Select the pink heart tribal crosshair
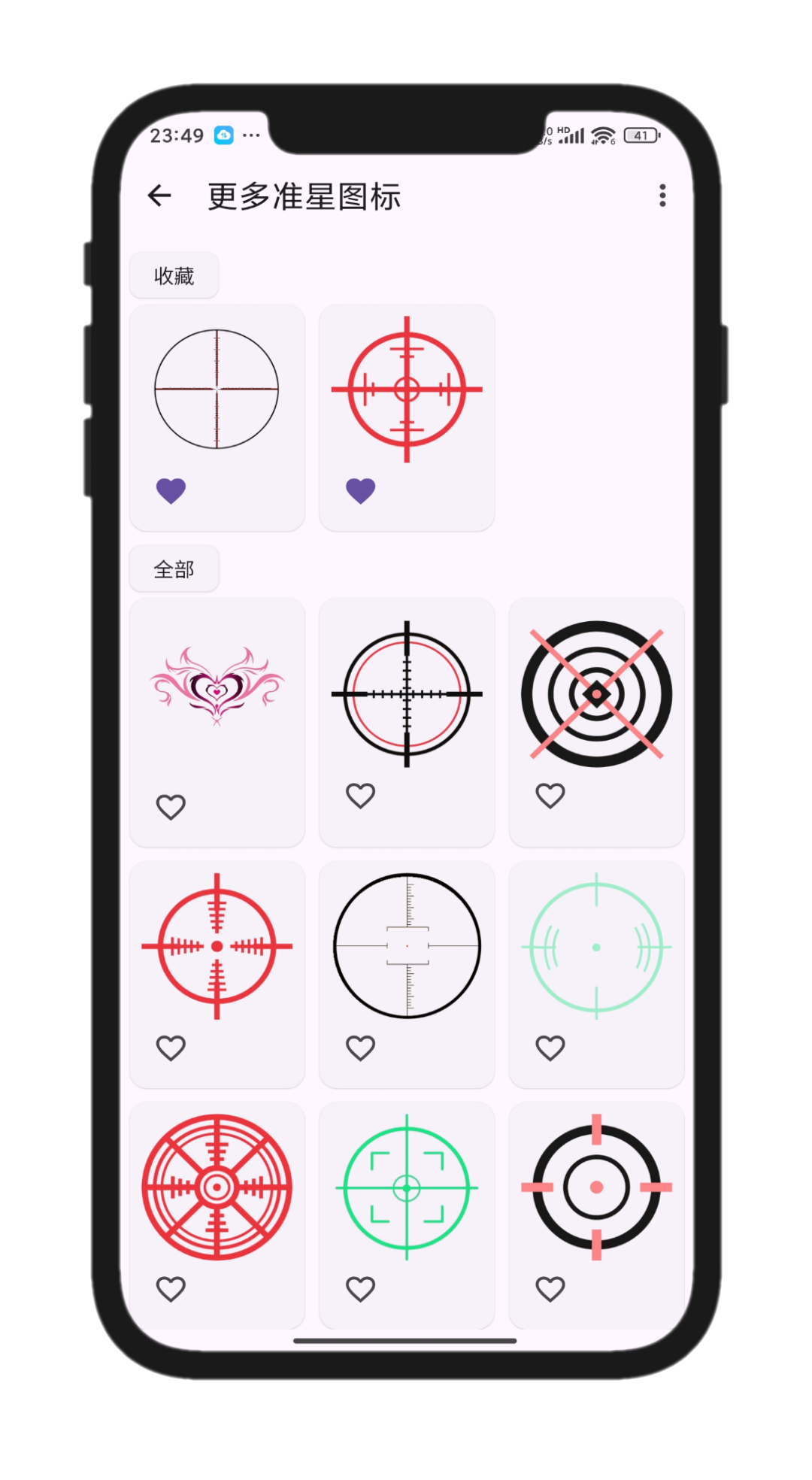812x1480 pixels. coord(217,686)
